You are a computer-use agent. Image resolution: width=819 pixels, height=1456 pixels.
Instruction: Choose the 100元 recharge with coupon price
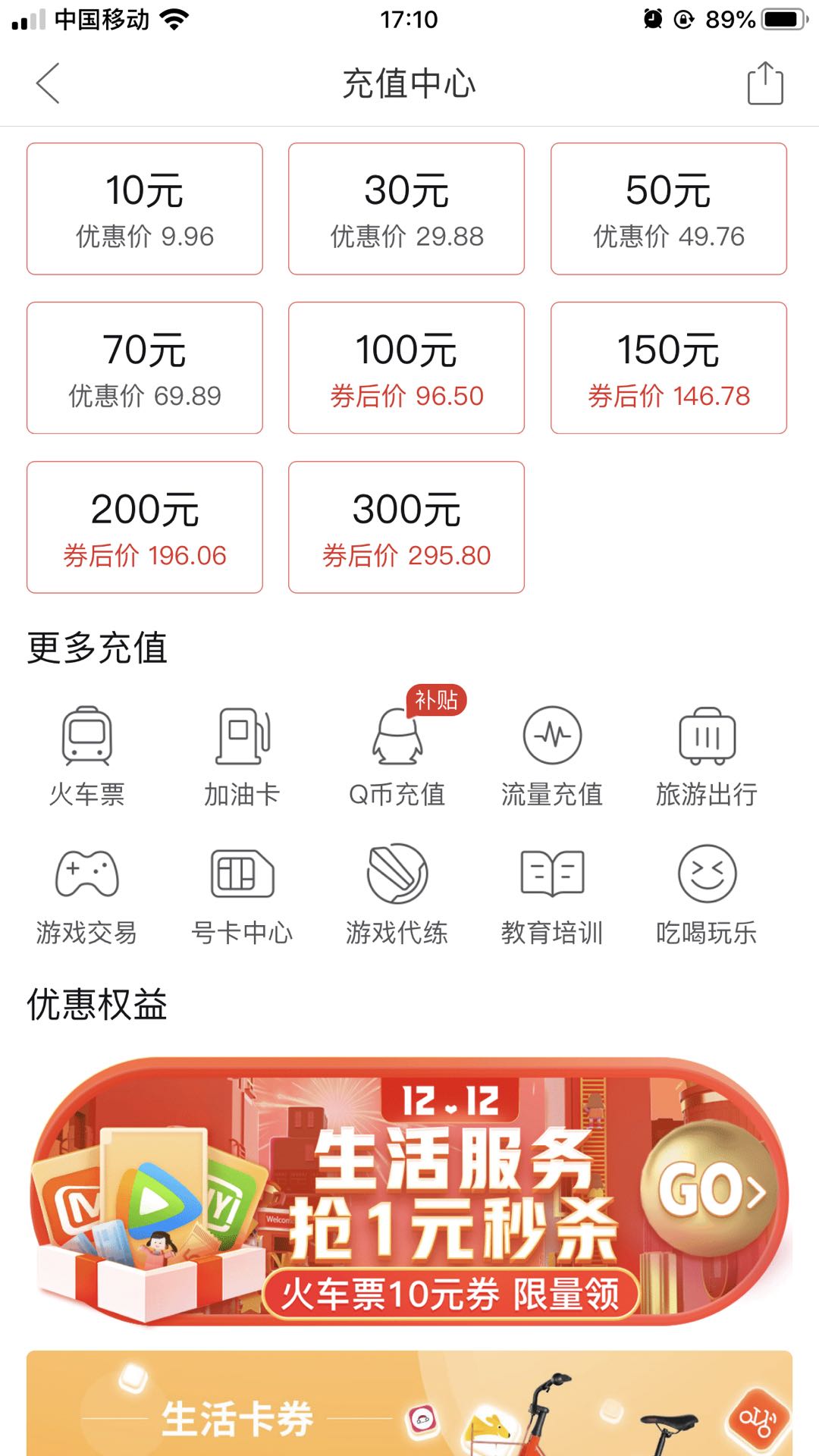tap(406, 368)
